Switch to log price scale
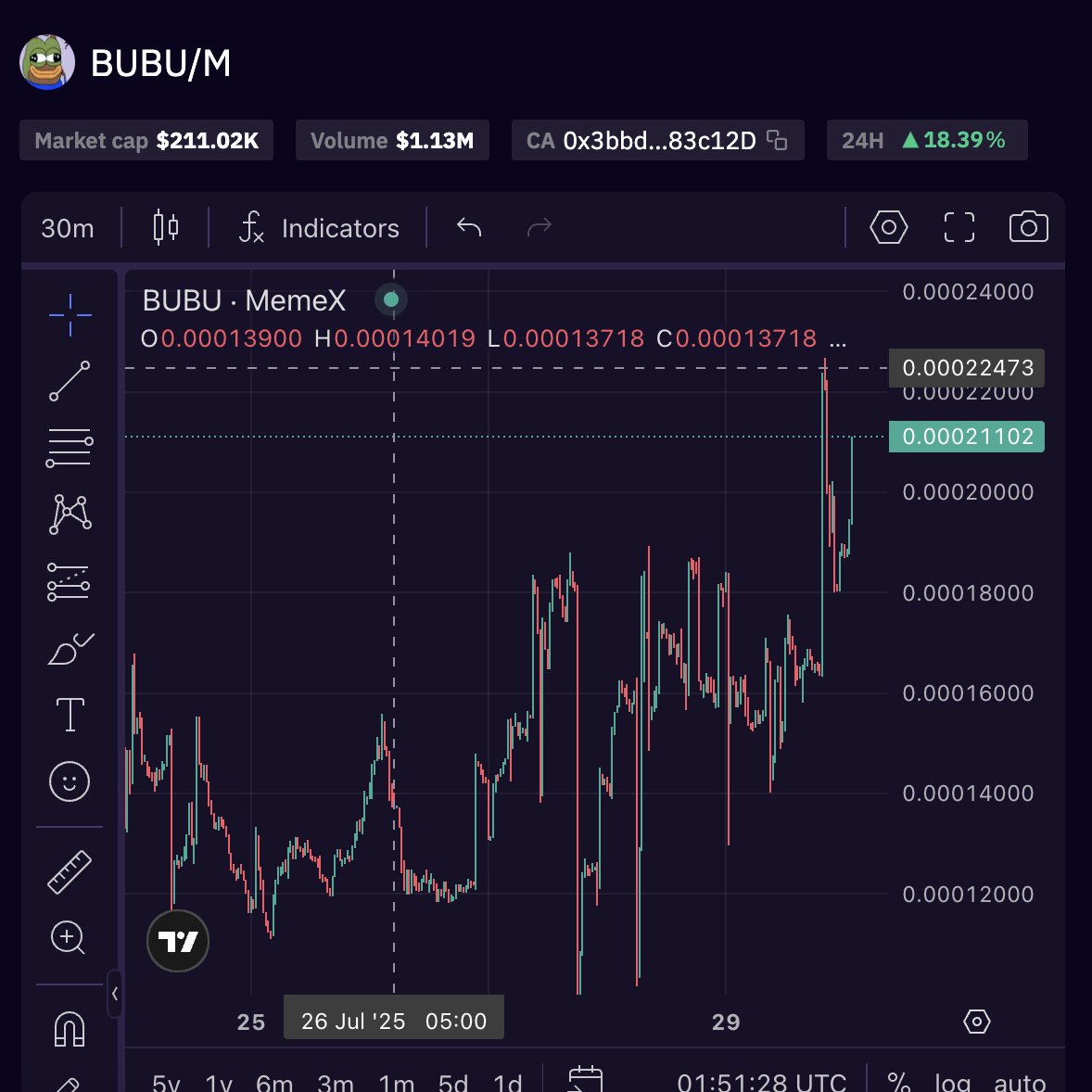This screenshot has height=1092, width=1092. point(952,1081)
